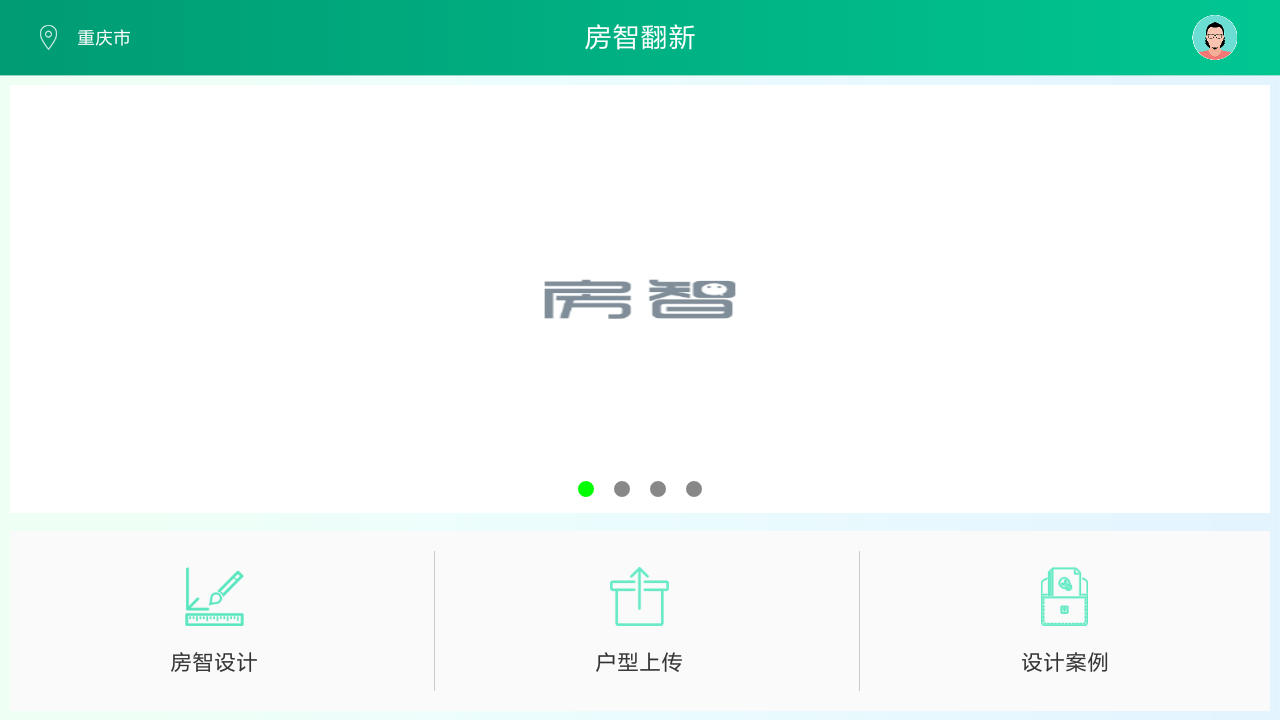Open 房智设计 design section

(214, 620)
